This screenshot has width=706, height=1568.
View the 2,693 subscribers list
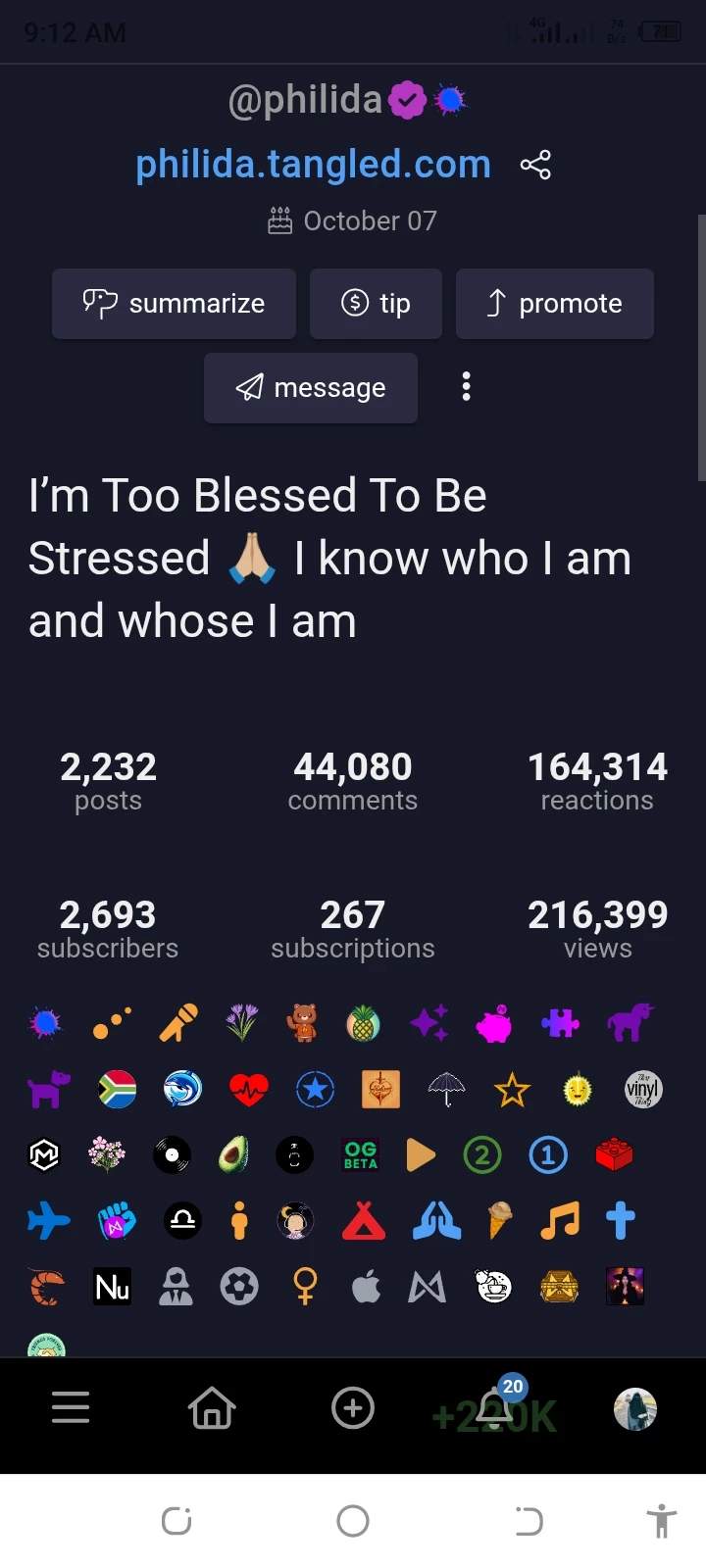108,929
